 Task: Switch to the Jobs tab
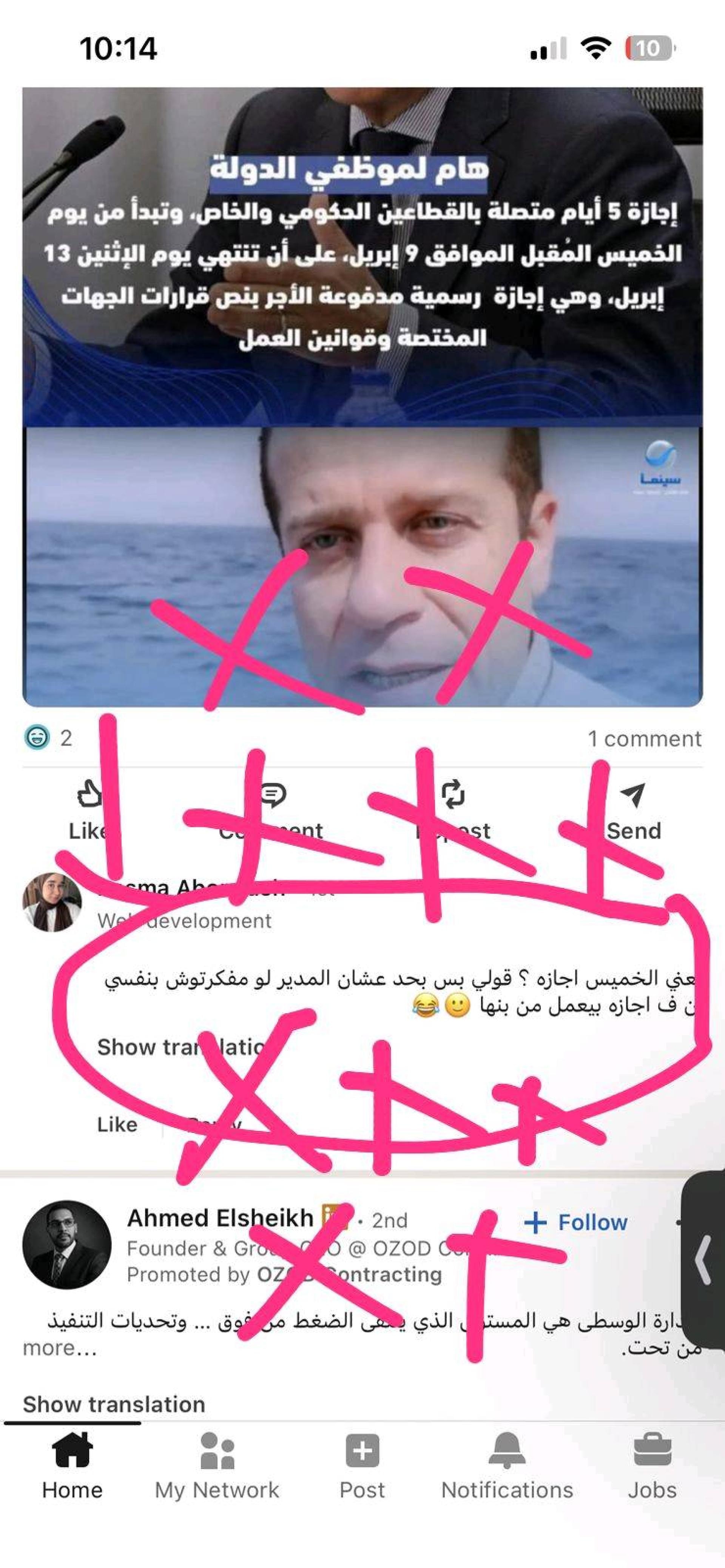pos(652,1466)
